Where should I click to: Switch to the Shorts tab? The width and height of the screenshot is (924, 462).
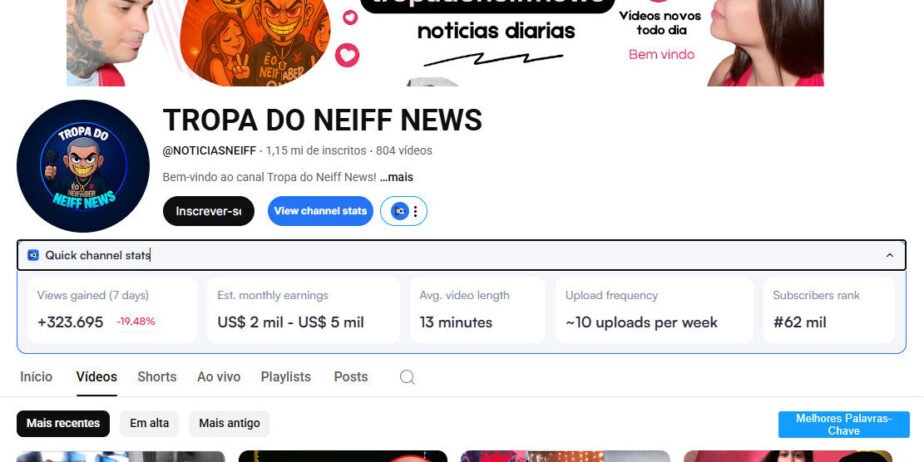point(156,377)
